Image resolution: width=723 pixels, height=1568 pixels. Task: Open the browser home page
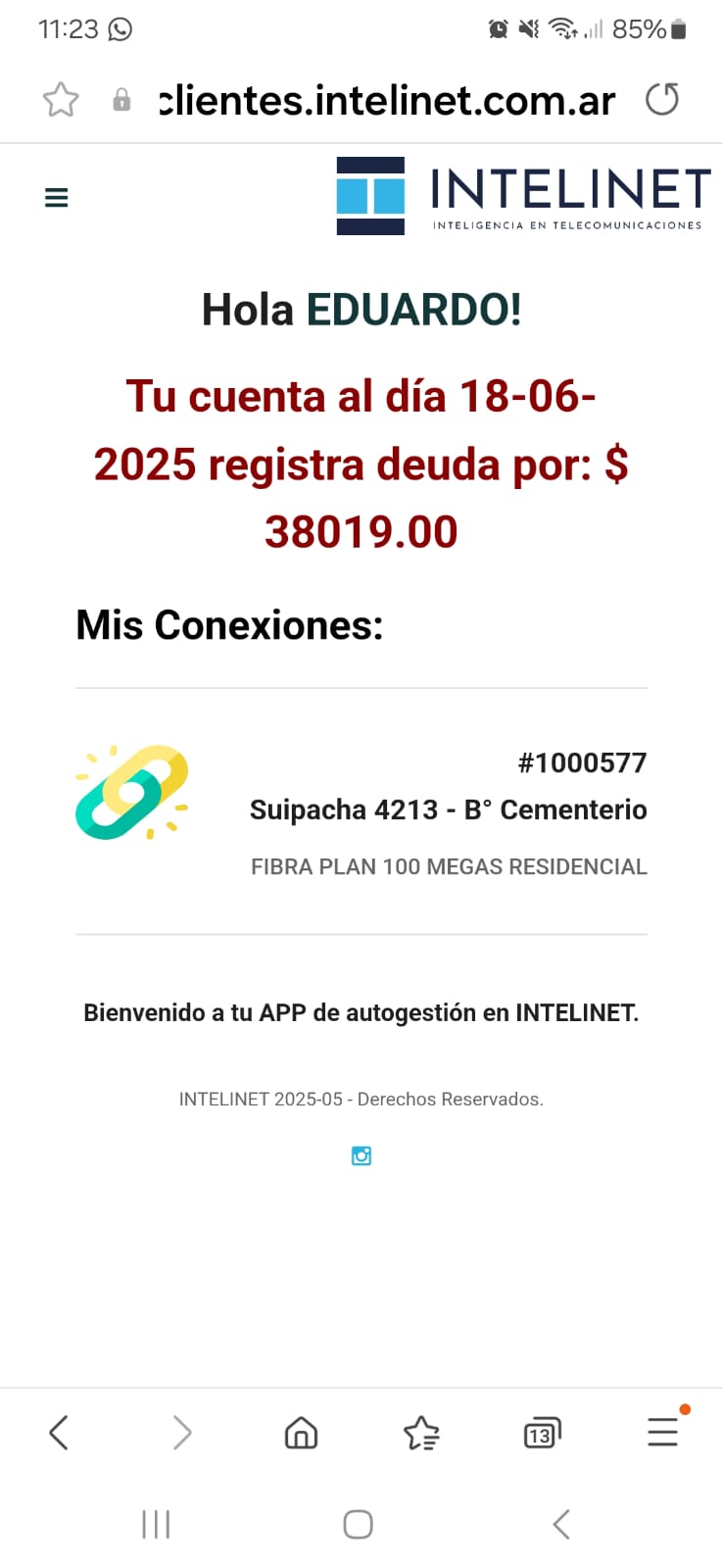pyautogui.click(x=301, y=1433)
